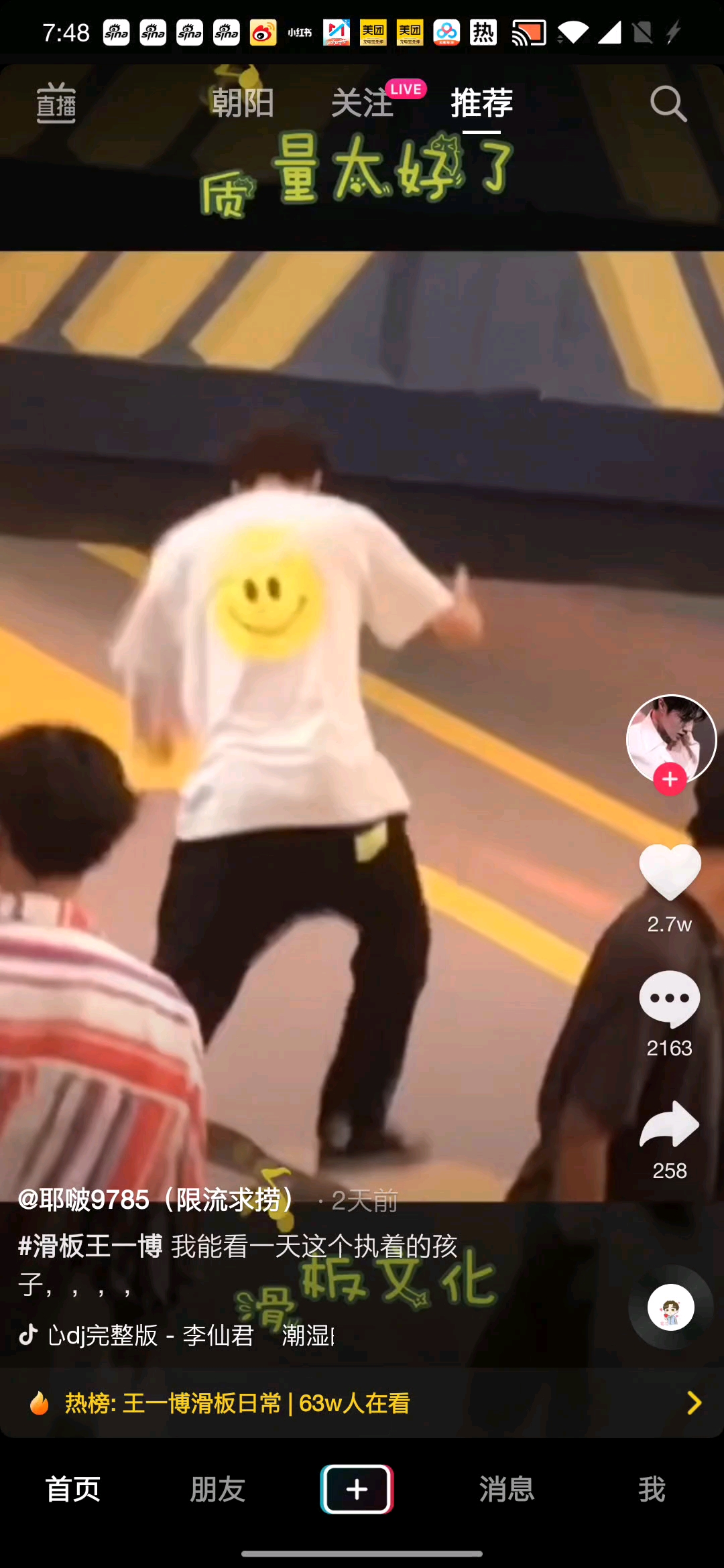Like this video with the heart
This screenshot has height=1568, width=724.
670,872
